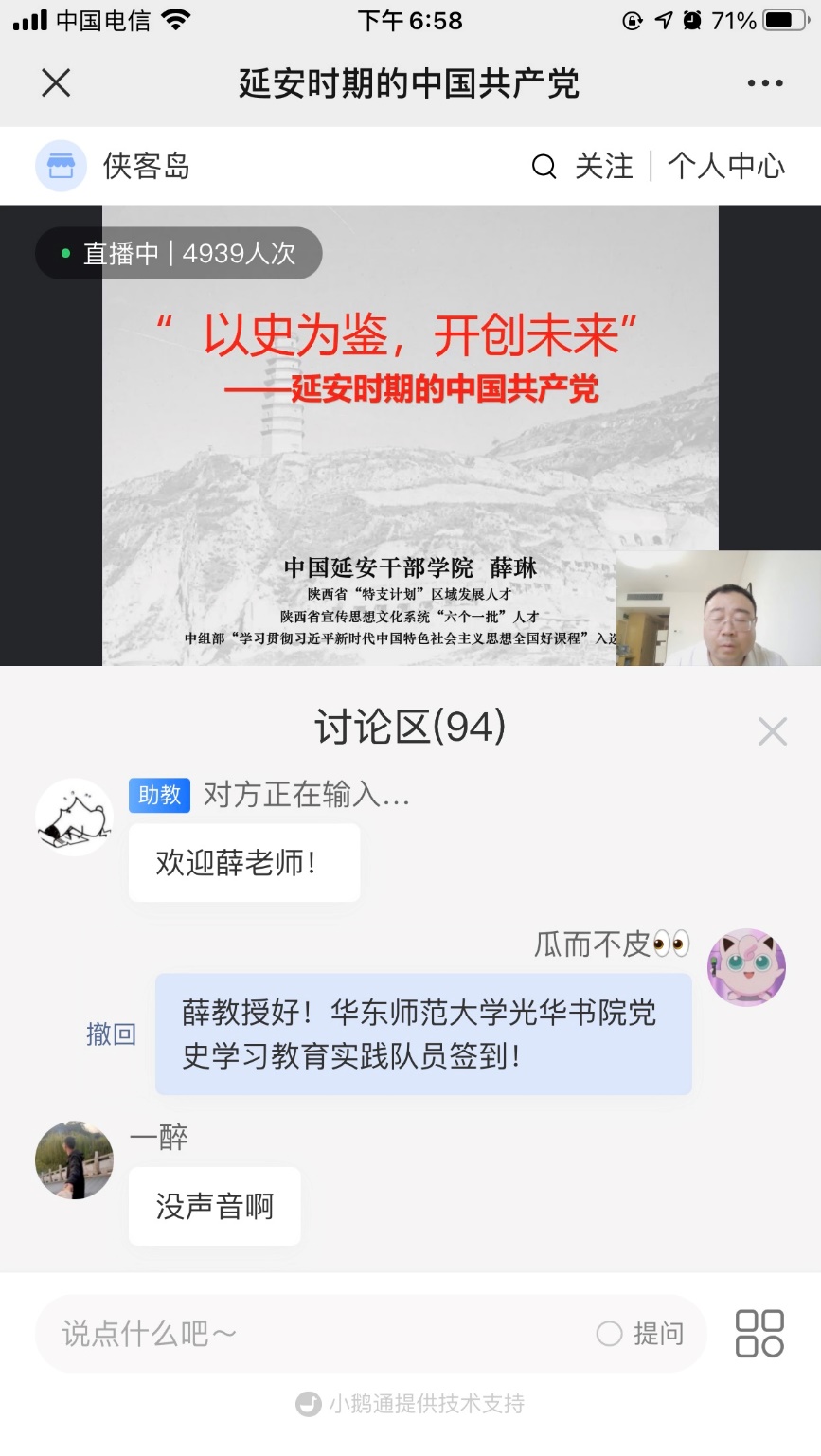The image size is (821, 1456).
Task: Tap the search magnifier icon
Action: tap(544, 167)
